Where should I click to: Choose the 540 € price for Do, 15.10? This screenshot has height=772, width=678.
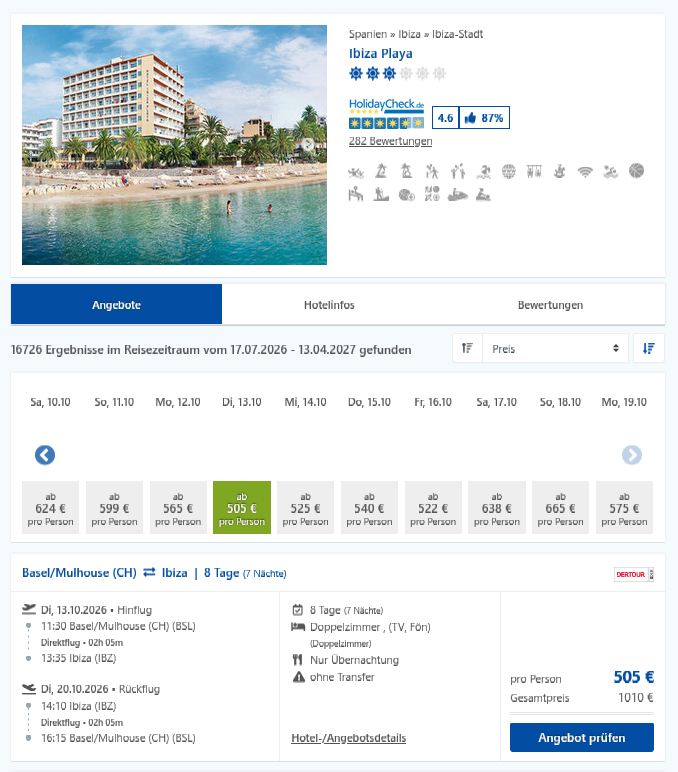[369, 508]
